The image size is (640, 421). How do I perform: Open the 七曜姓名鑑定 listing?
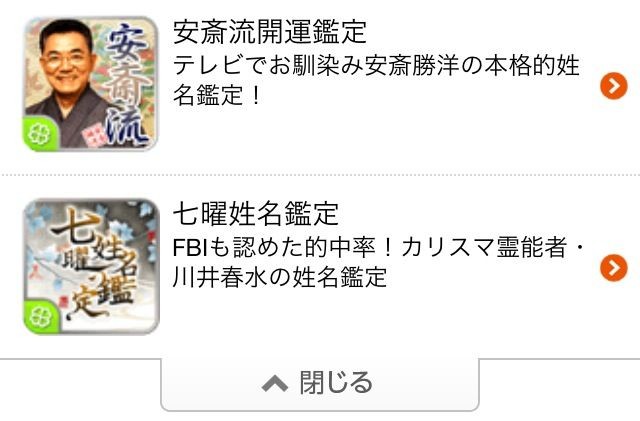pos(320,267)
